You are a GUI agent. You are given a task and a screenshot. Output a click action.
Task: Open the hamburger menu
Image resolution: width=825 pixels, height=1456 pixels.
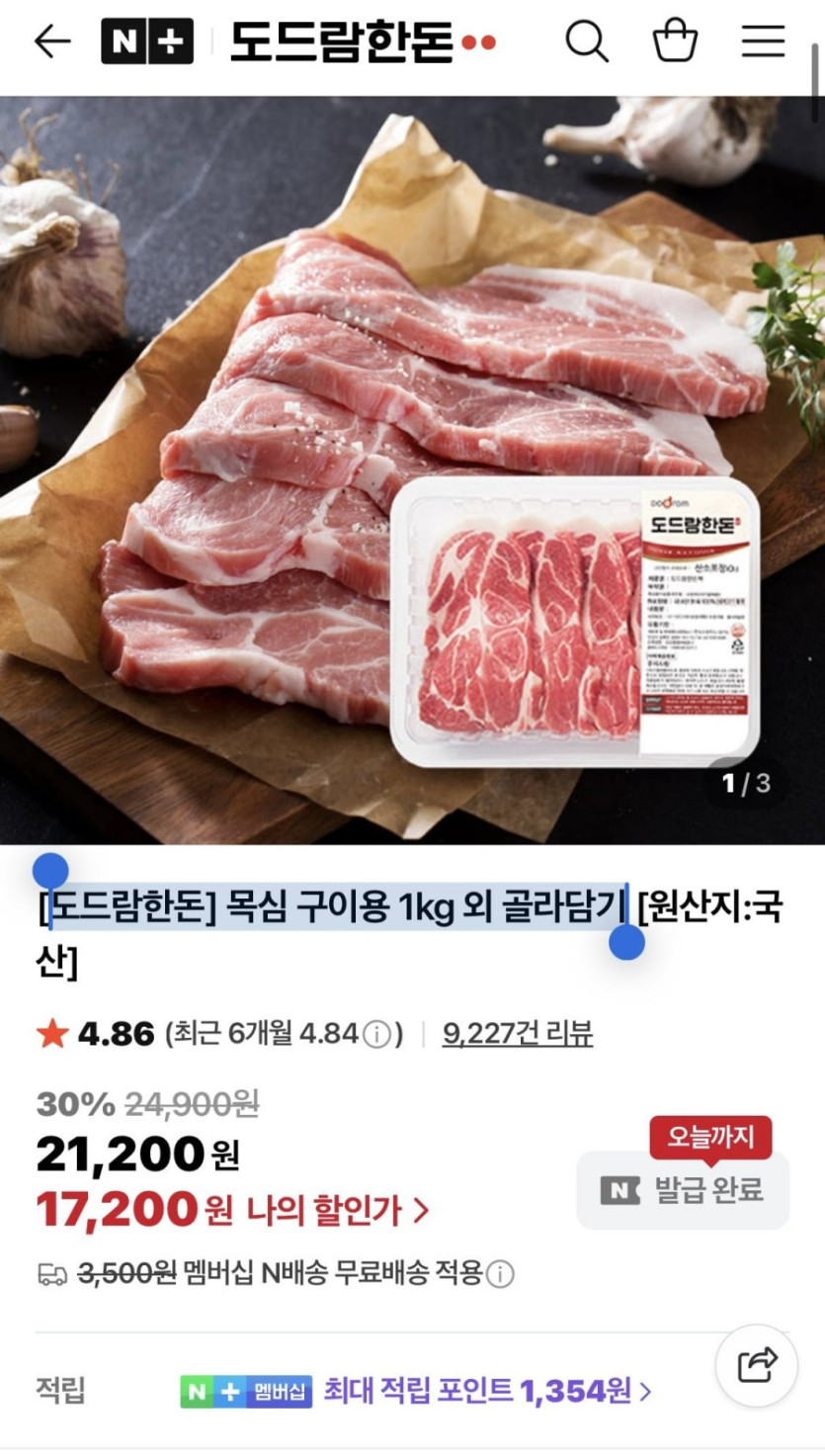[760, 42]
